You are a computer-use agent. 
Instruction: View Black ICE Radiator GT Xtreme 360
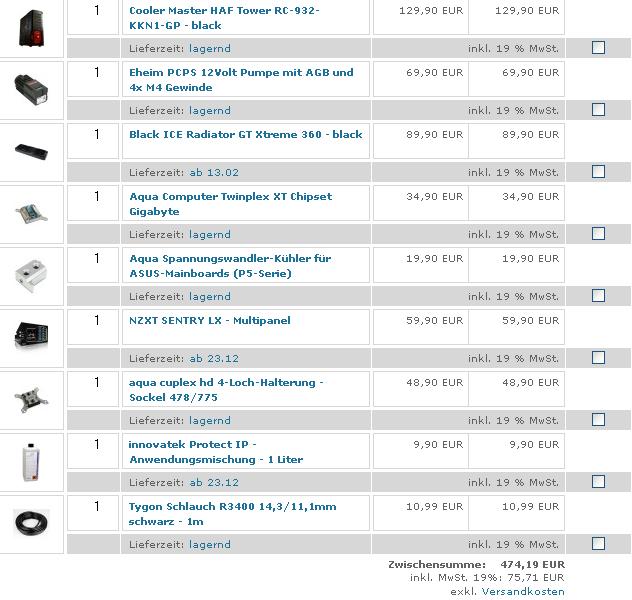(x=245, y=134)
